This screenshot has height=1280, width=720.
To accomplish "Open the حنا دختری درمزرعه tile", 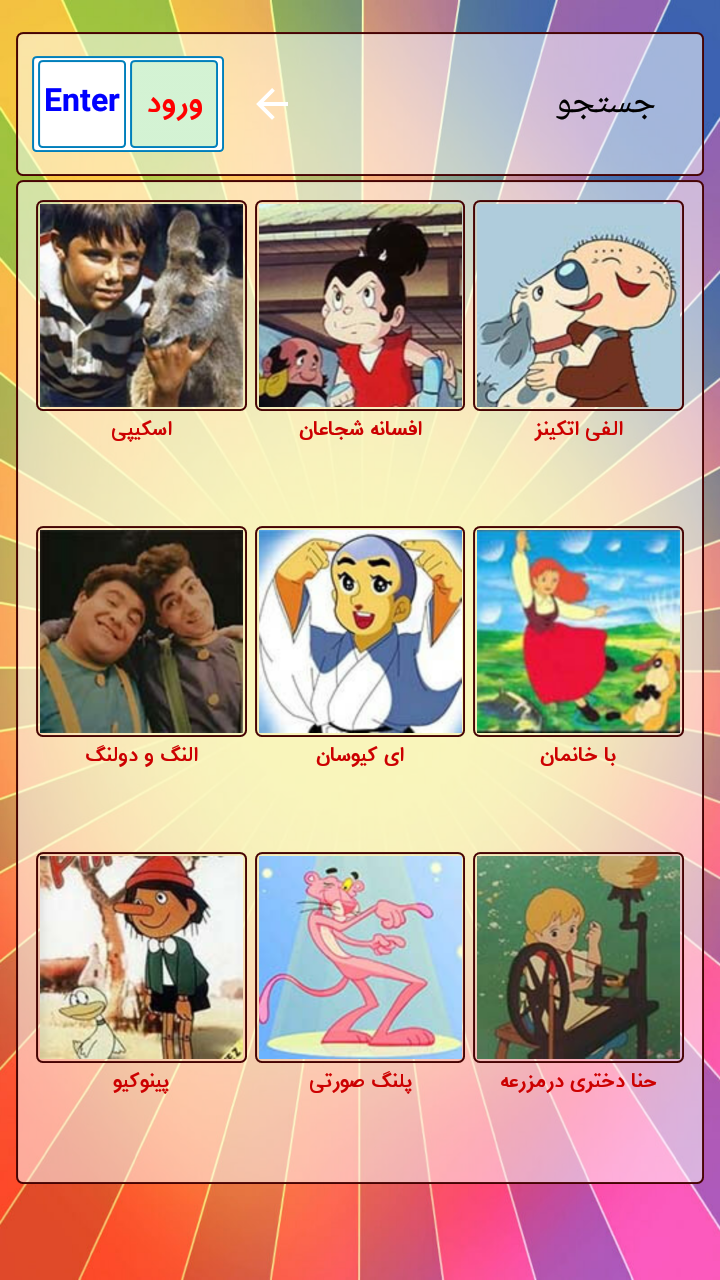I will pos(578,958).
